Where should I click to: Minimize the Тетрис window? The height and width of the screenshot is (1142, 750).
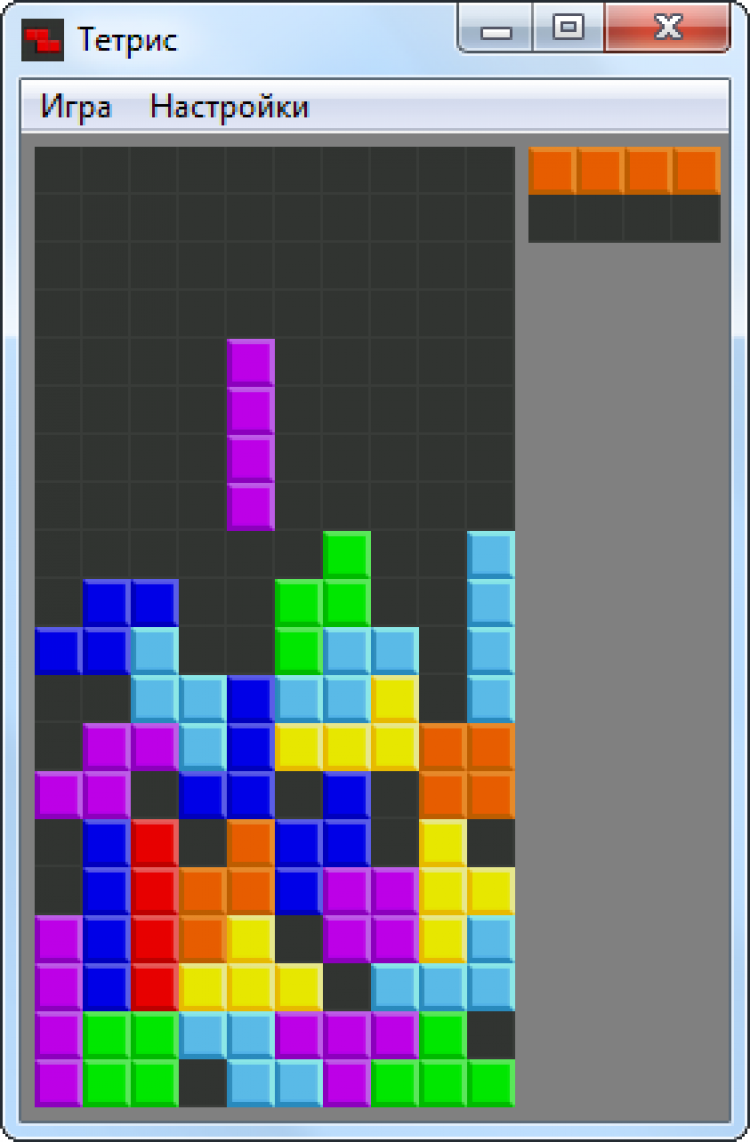(496, 29)
